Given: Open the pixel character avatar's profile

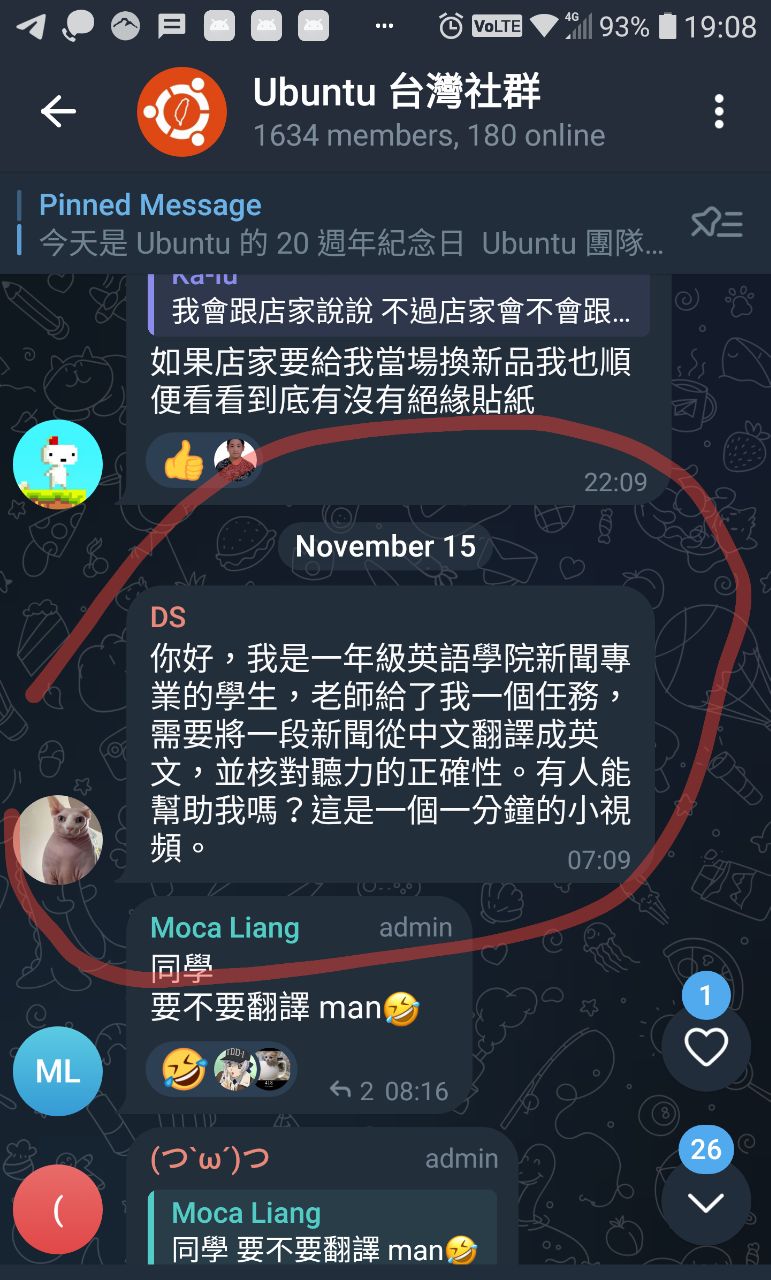Looking at the screenshot, I should (x=57, y=464).
